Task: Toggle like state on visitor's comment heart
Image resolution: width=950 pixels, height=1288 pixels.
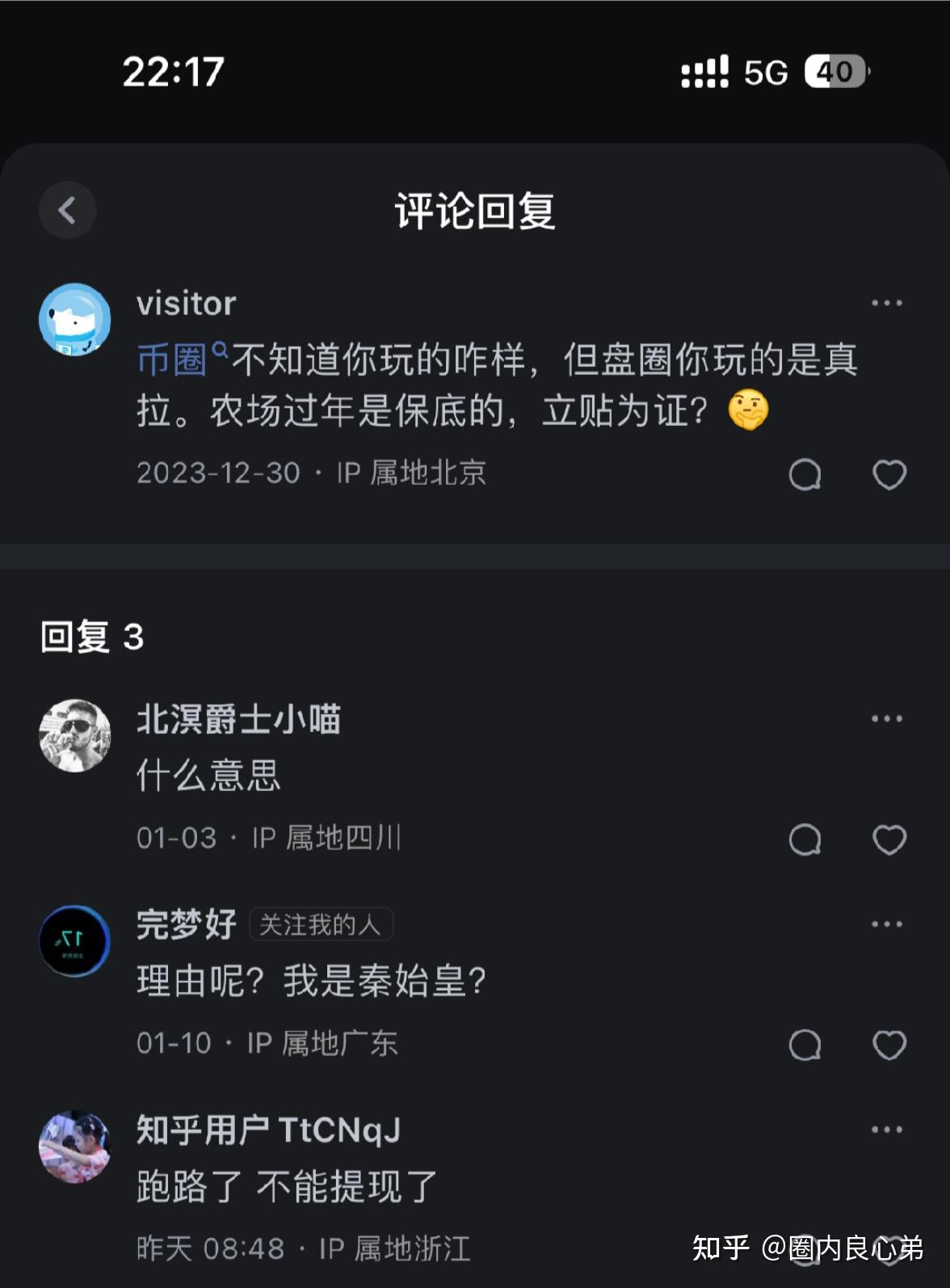Action: 889,476
